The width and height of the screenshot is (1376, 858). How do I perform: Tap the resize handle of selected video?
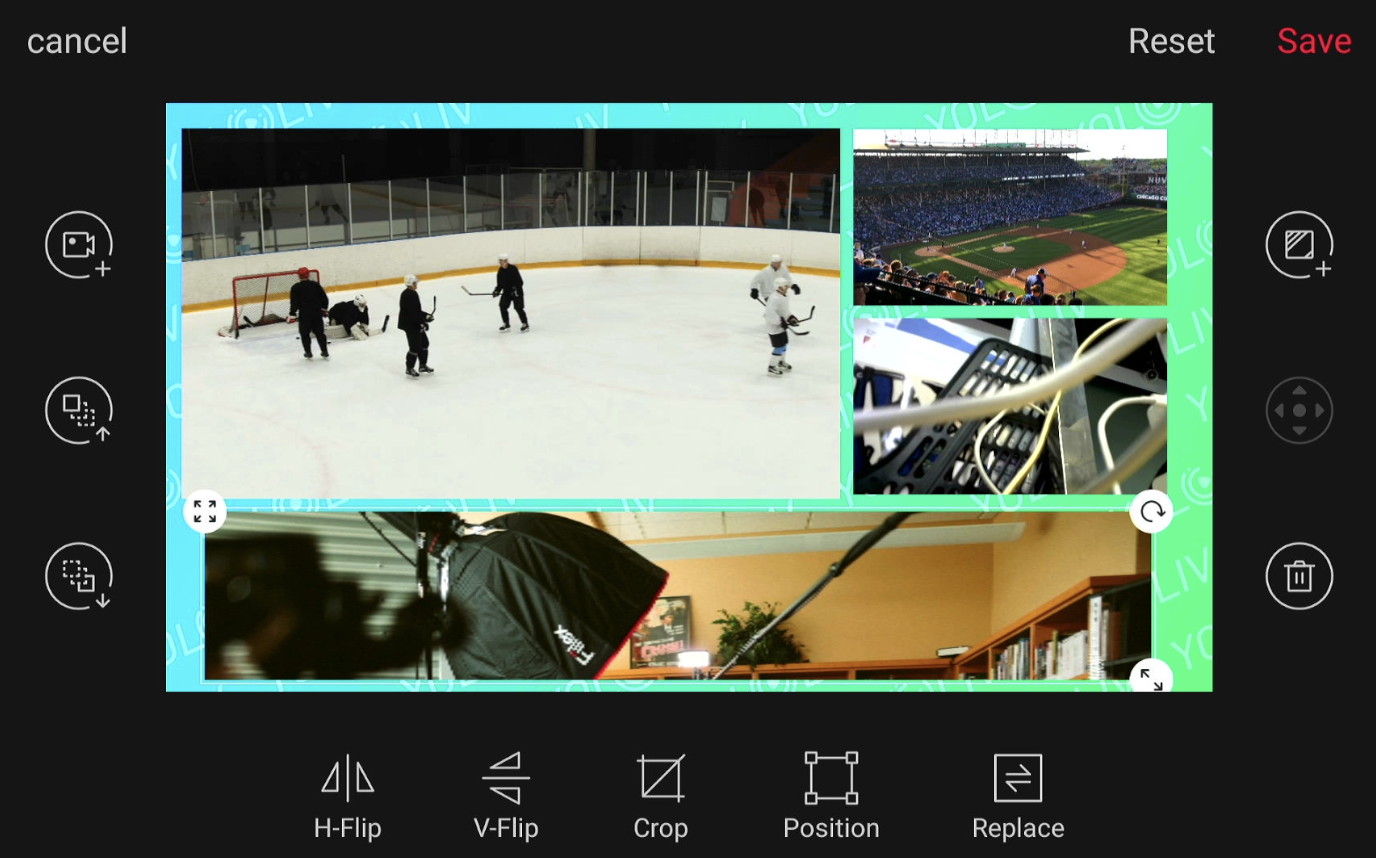[x=1151, y=680]
